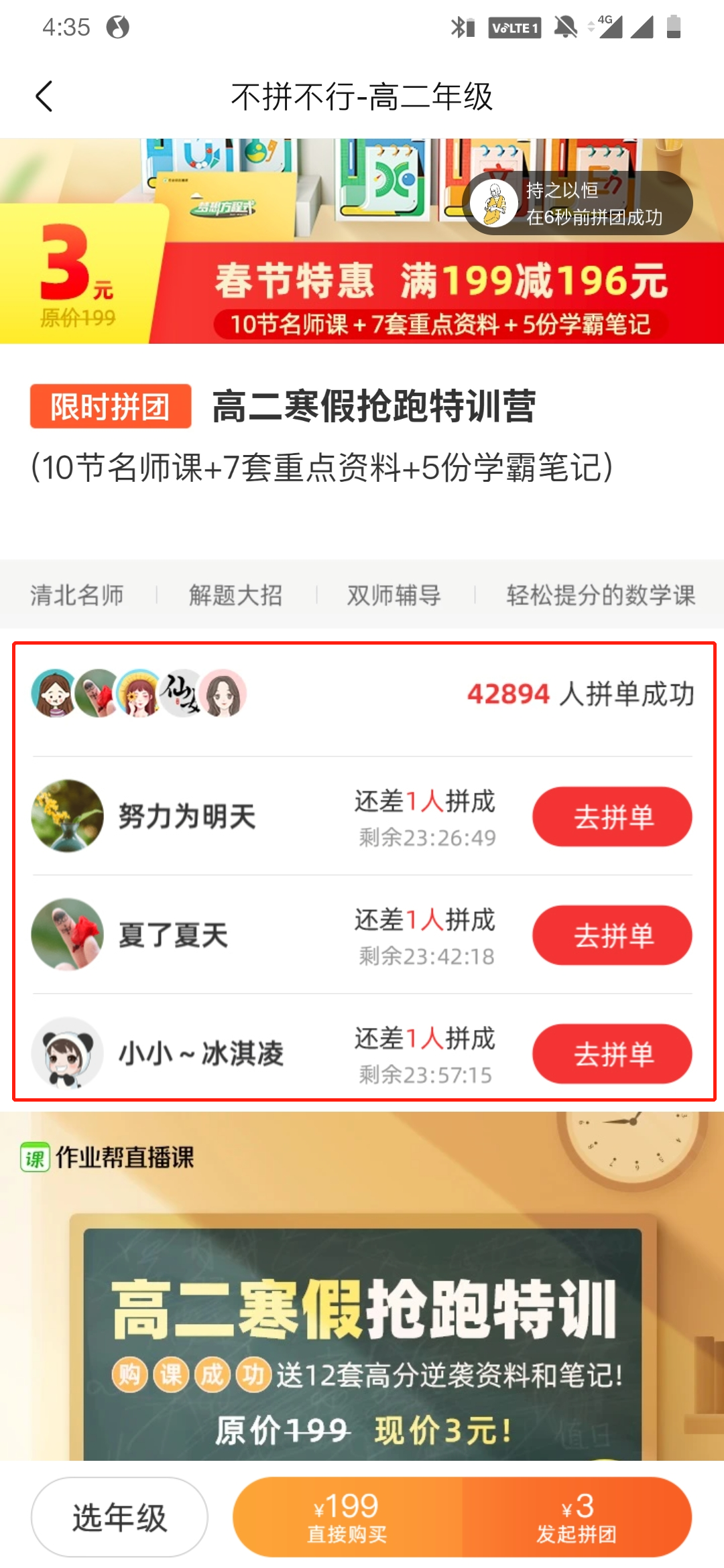Switch to the 清北名师 tab

pos(78,594)
